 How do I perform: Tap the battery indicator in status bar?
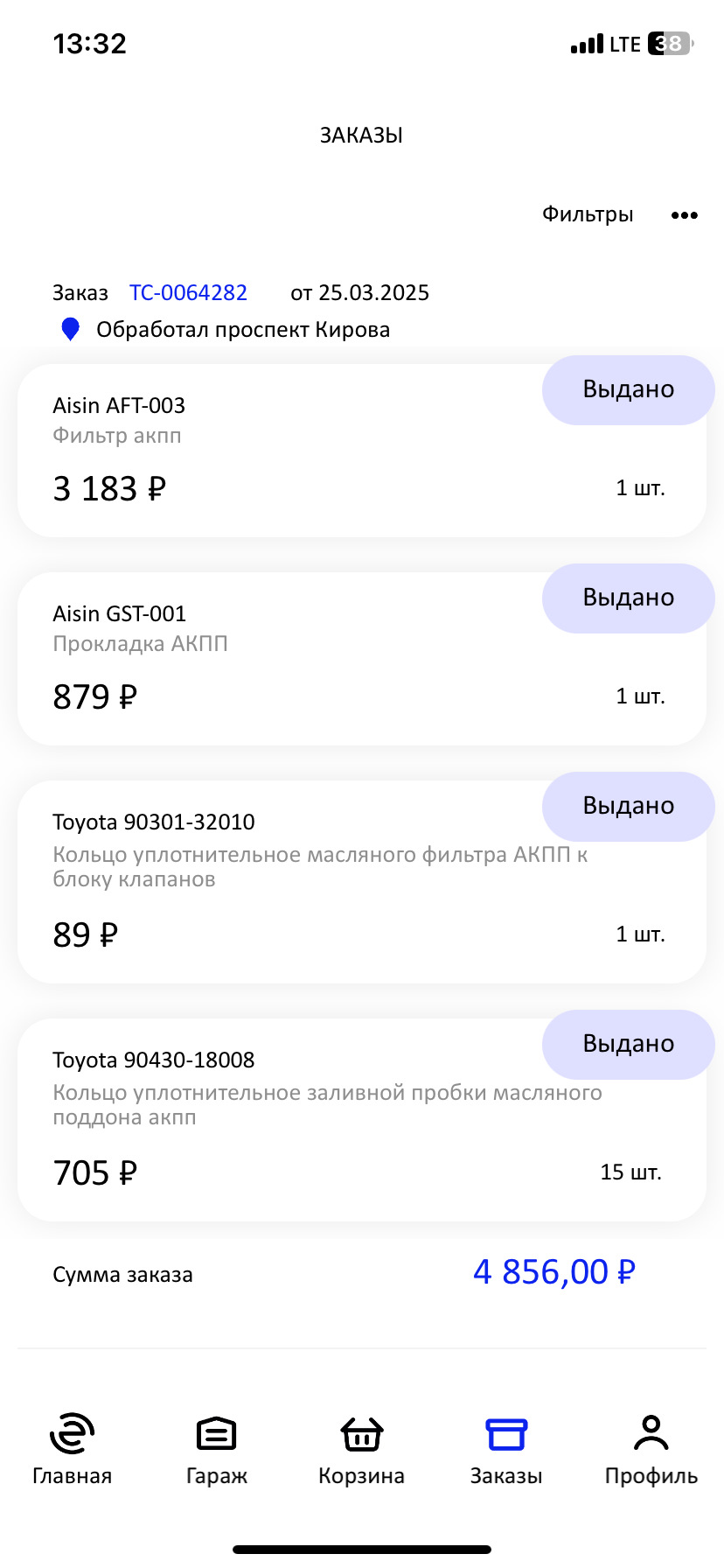click(666, 42)
